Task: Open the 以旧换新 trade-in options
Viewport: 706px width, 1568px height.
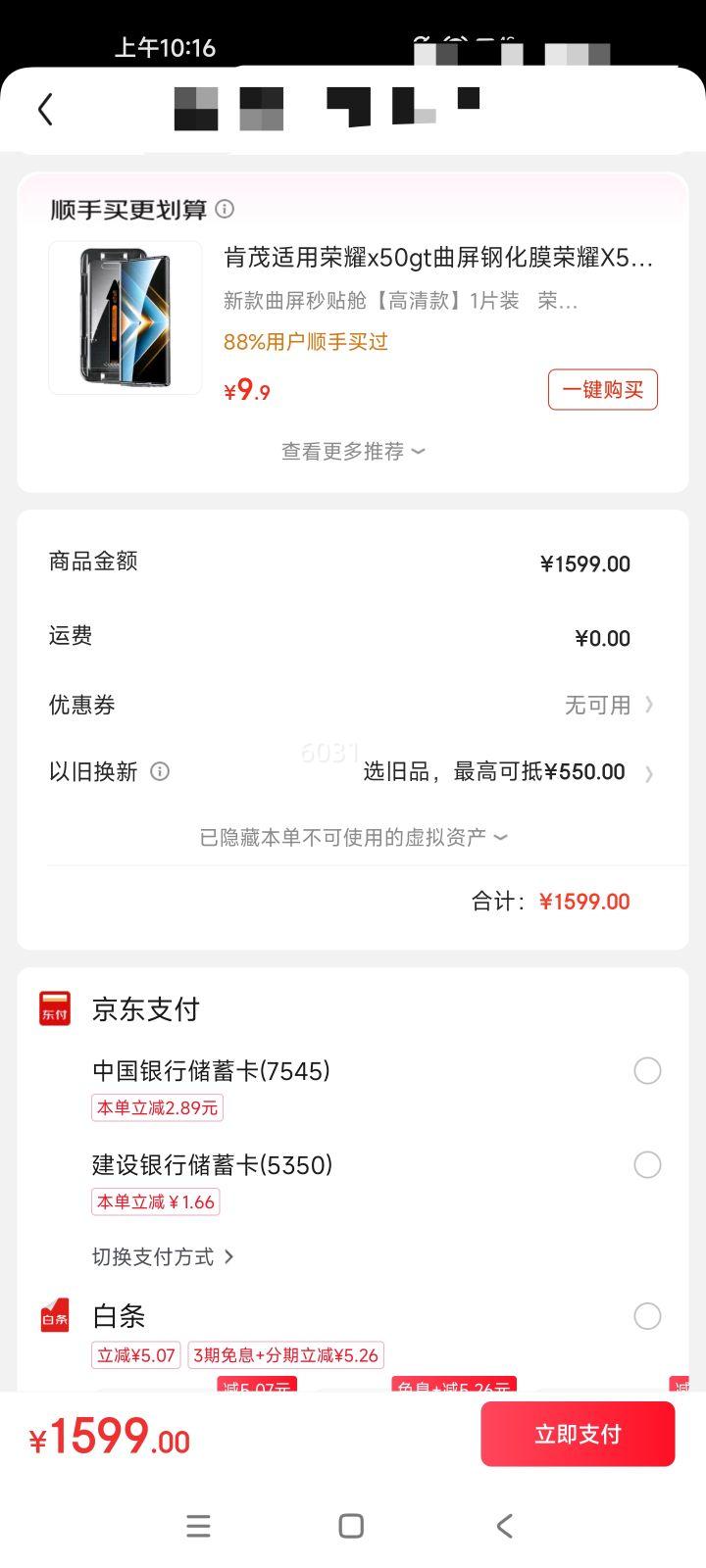Action: (x=505, y=772)
